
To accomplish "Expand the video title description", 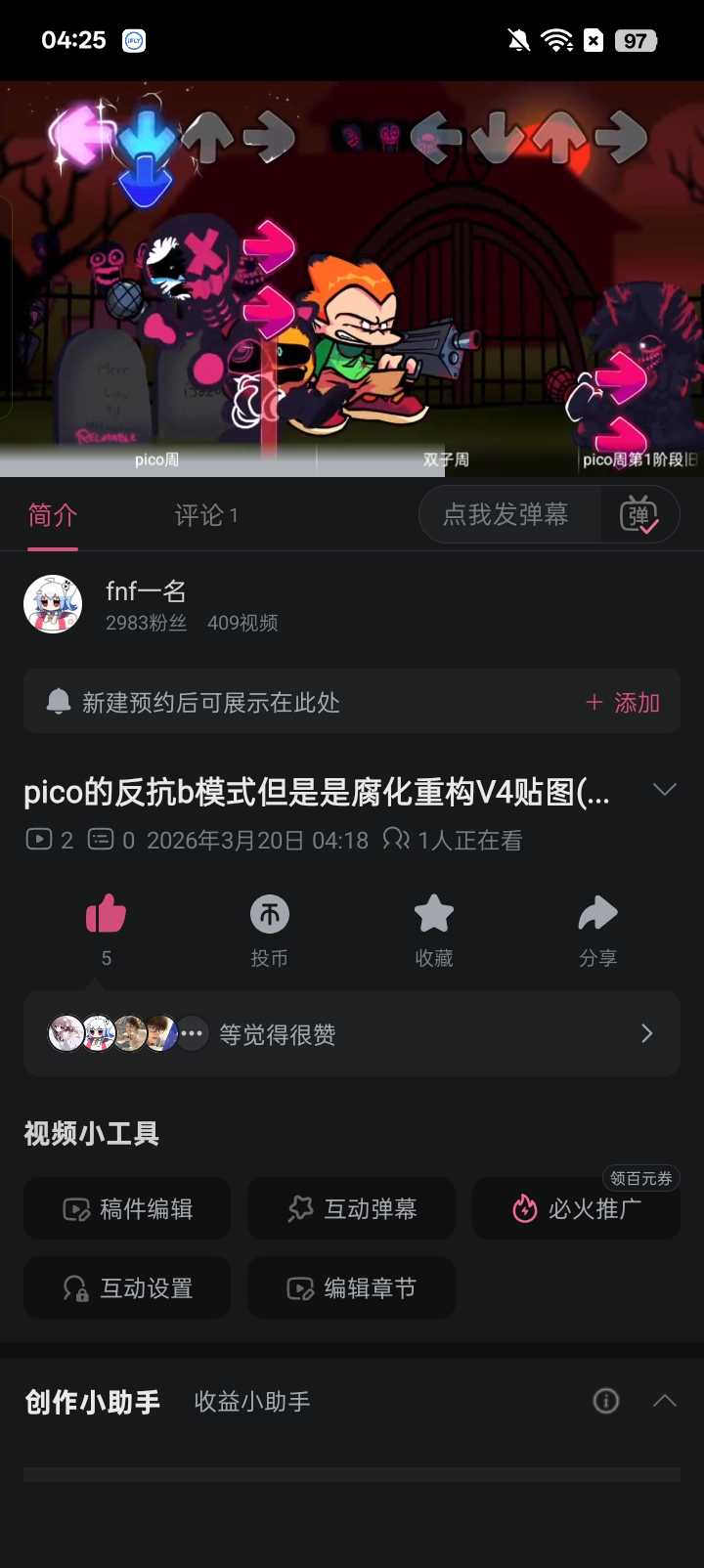I will click(665, 790).
